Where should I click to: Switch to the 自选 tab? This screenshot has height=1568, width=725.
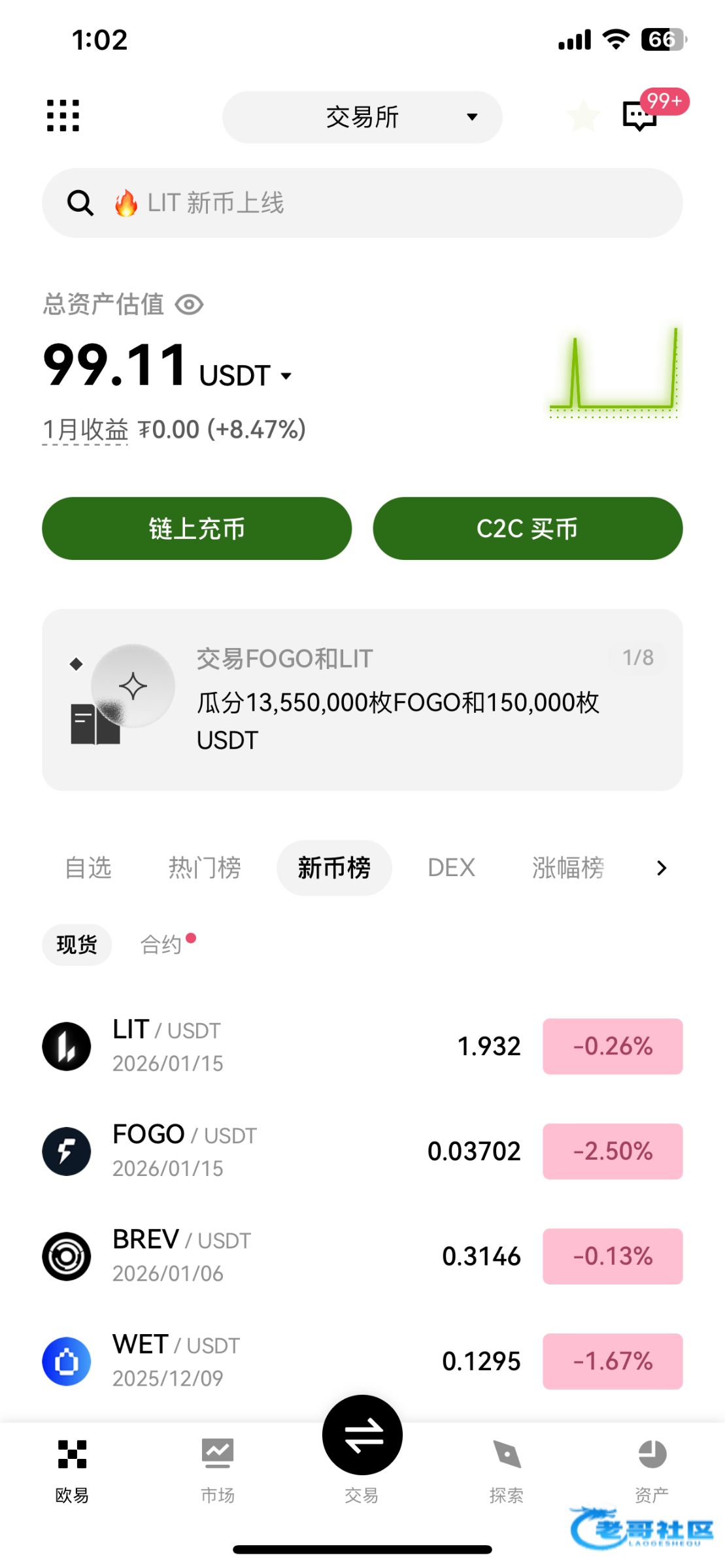point(88,868)
